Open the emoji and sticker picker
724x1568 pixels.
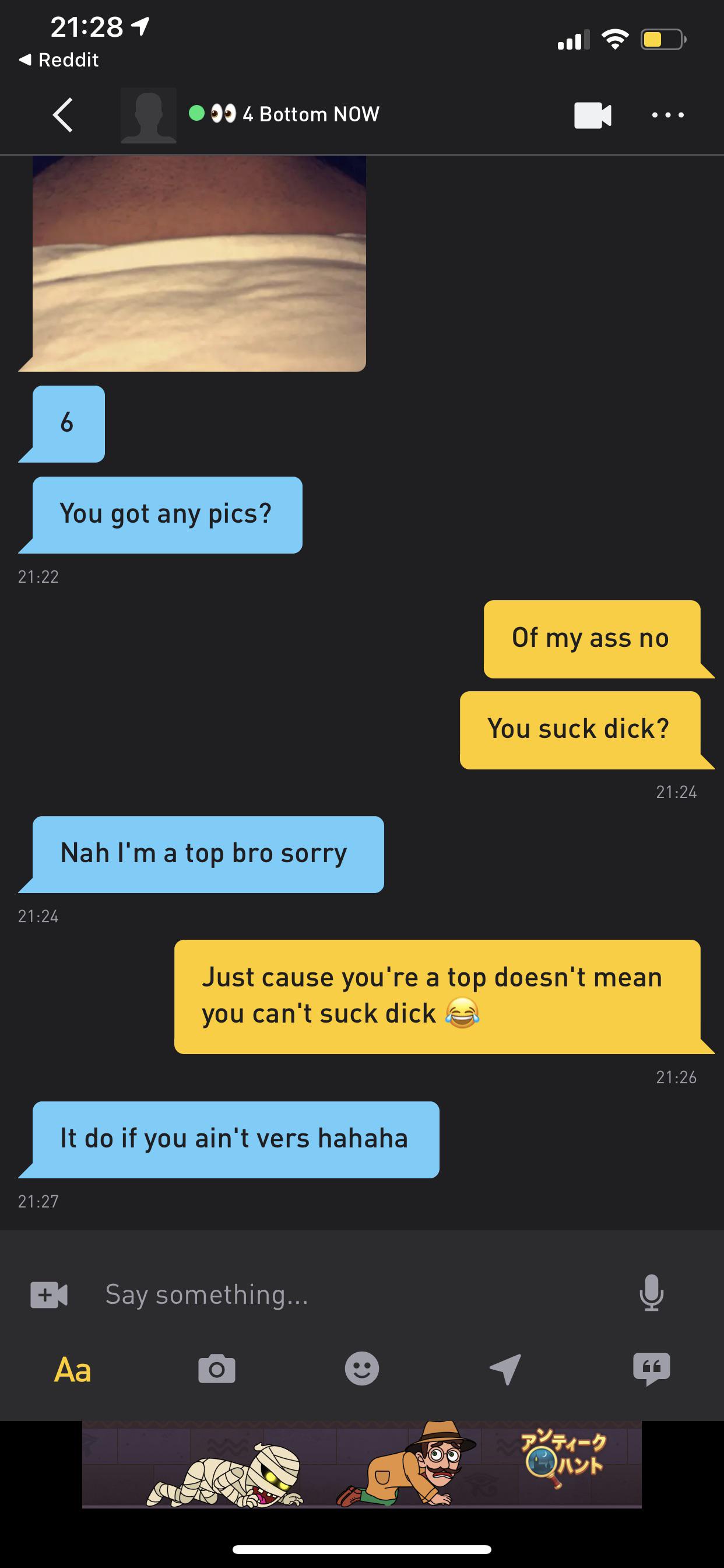coord(362,1369)
